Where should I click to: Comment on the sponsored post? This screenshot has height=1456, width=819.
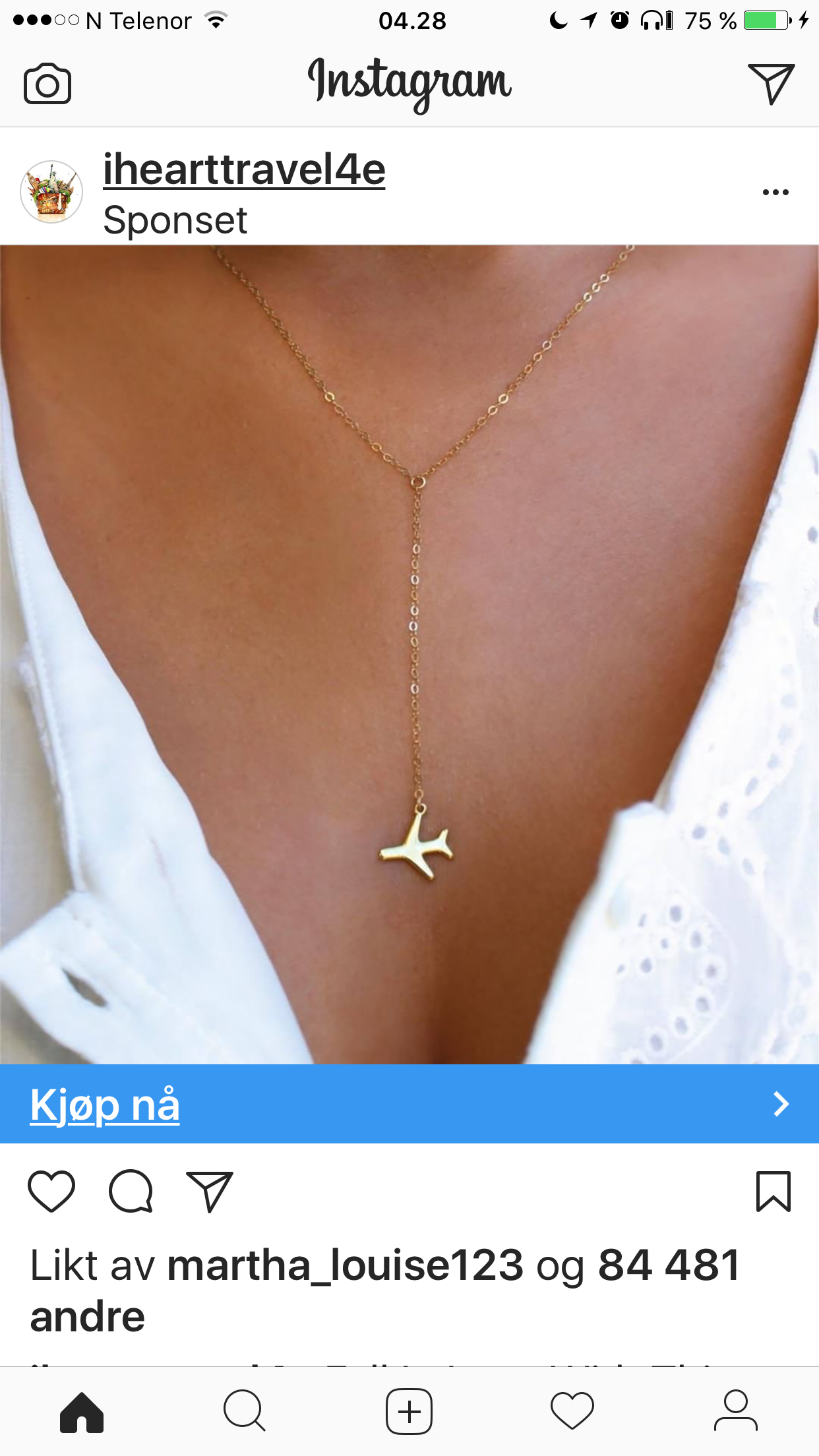[131, 1191]
